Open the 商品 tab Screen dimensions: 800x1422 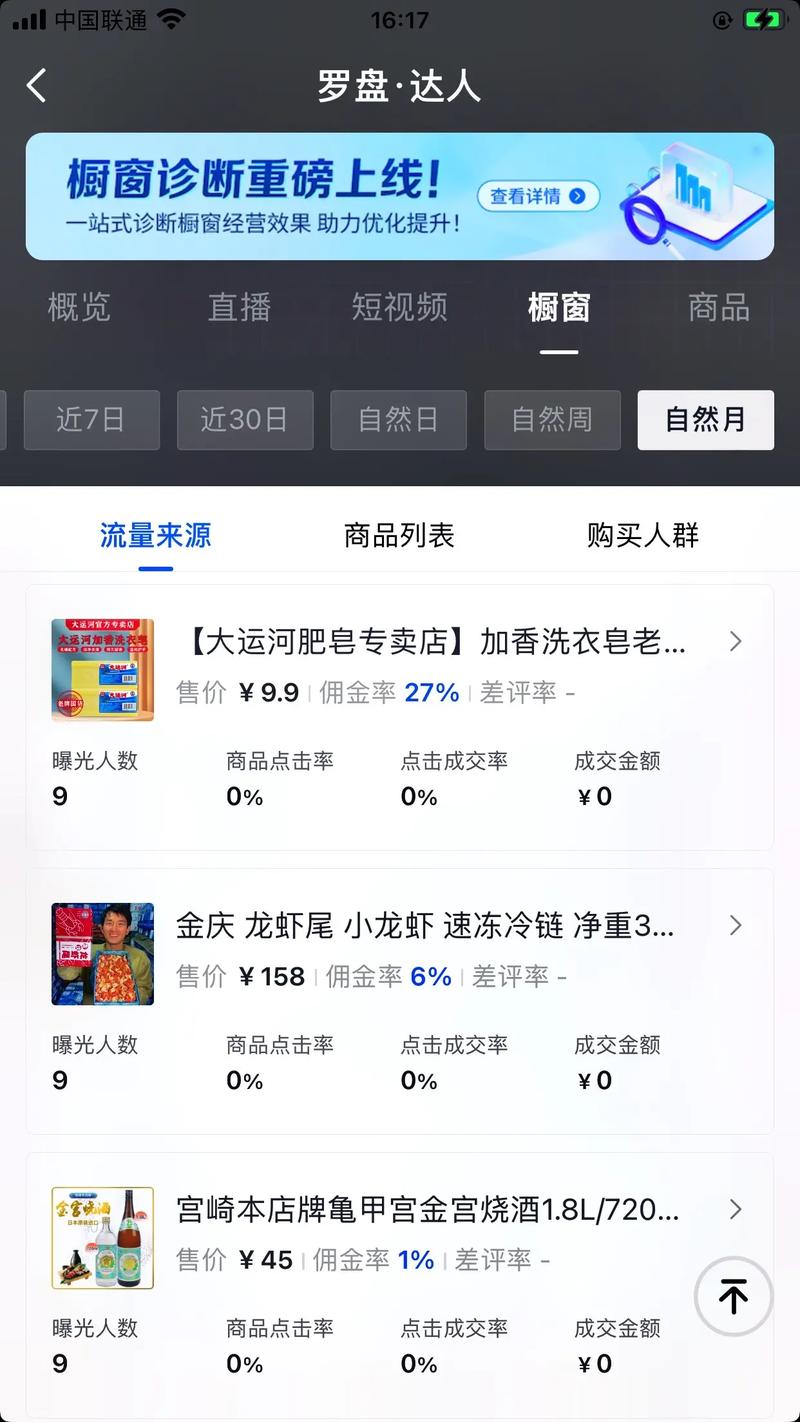(x=718, y=307)
